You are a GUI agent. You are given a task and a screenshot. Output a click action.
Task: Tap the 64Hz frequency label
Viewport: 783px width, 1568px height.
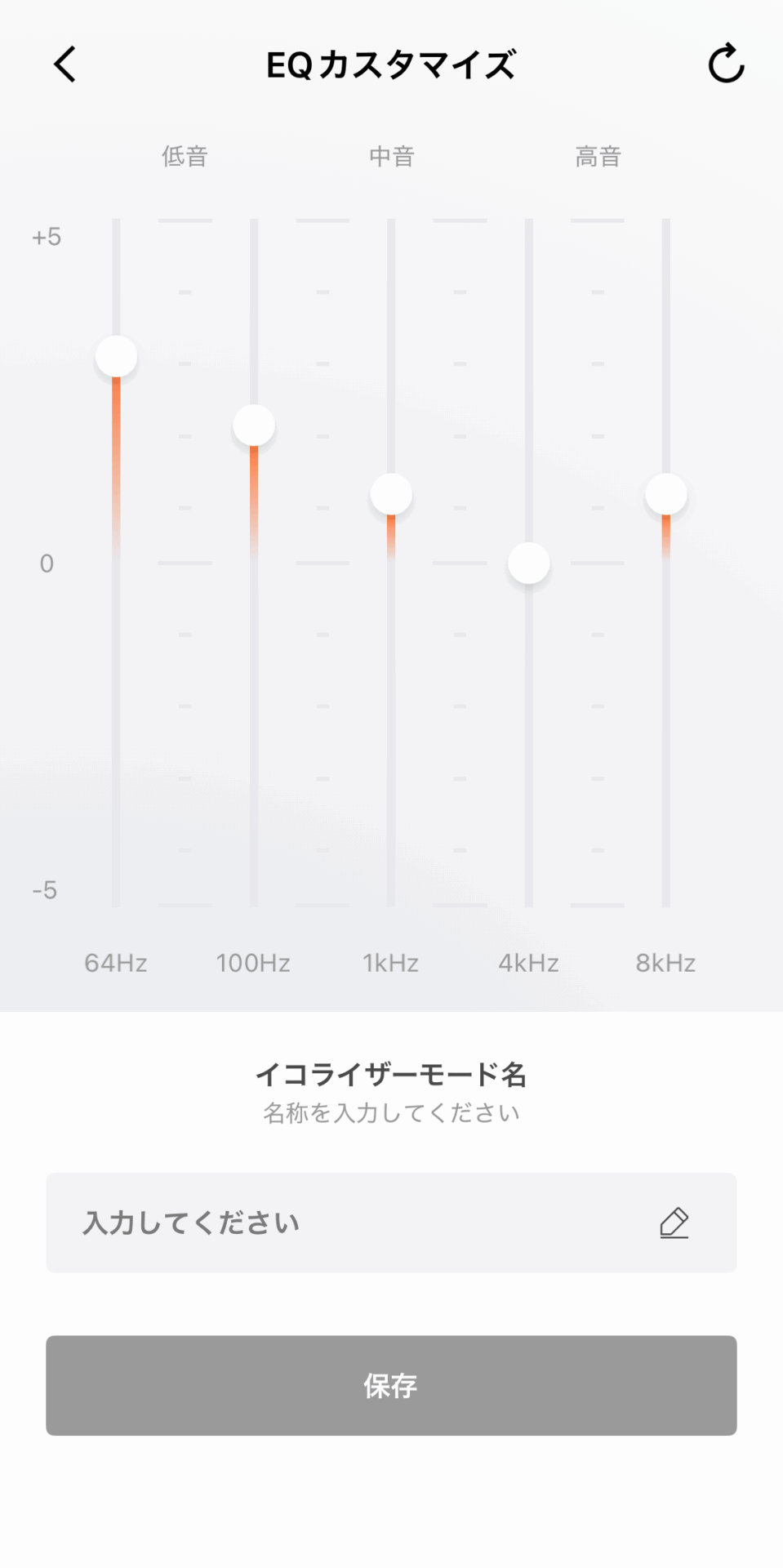point(115,963)
